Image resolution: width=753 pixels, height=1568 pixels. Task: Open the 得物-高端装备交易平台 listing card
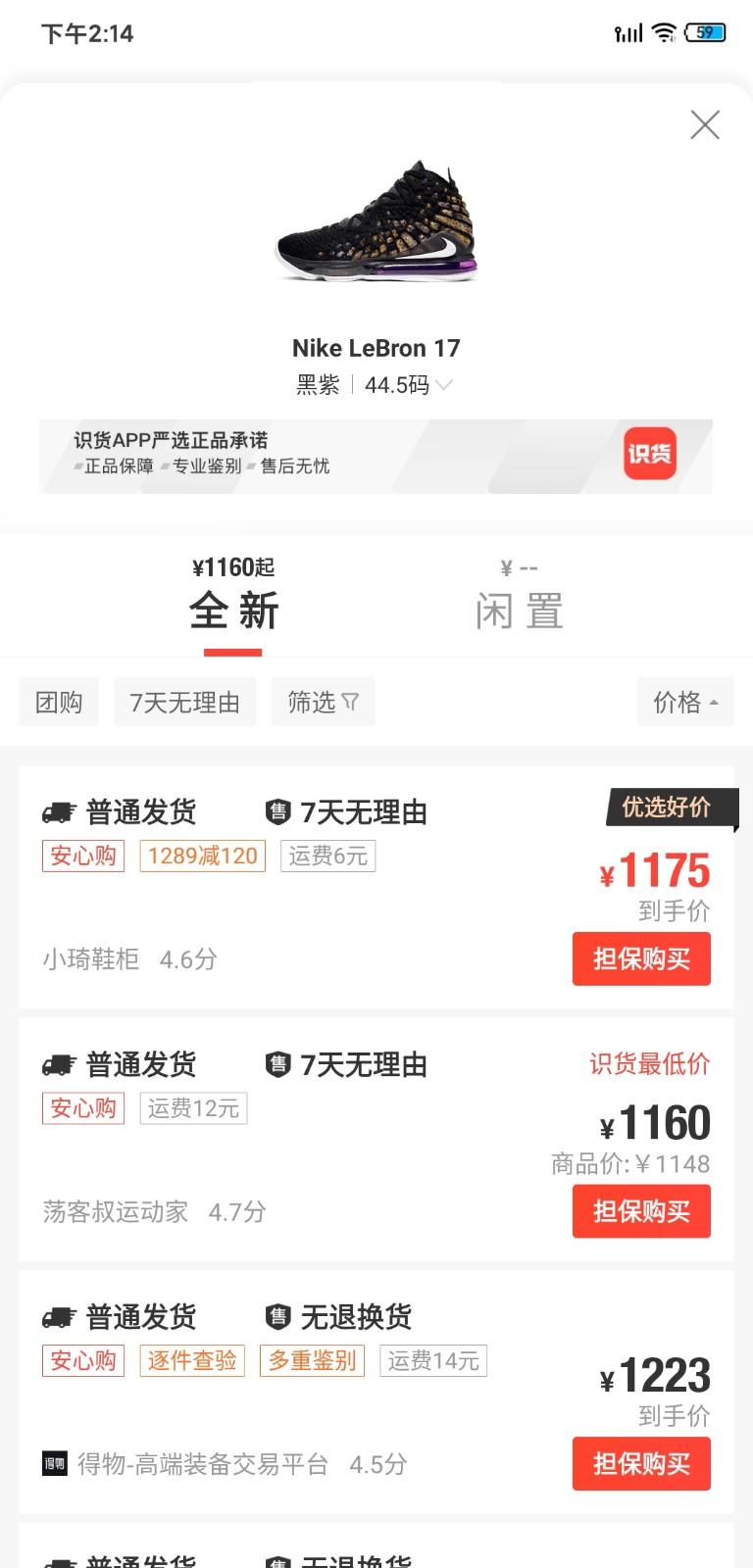coord(294,1416)
